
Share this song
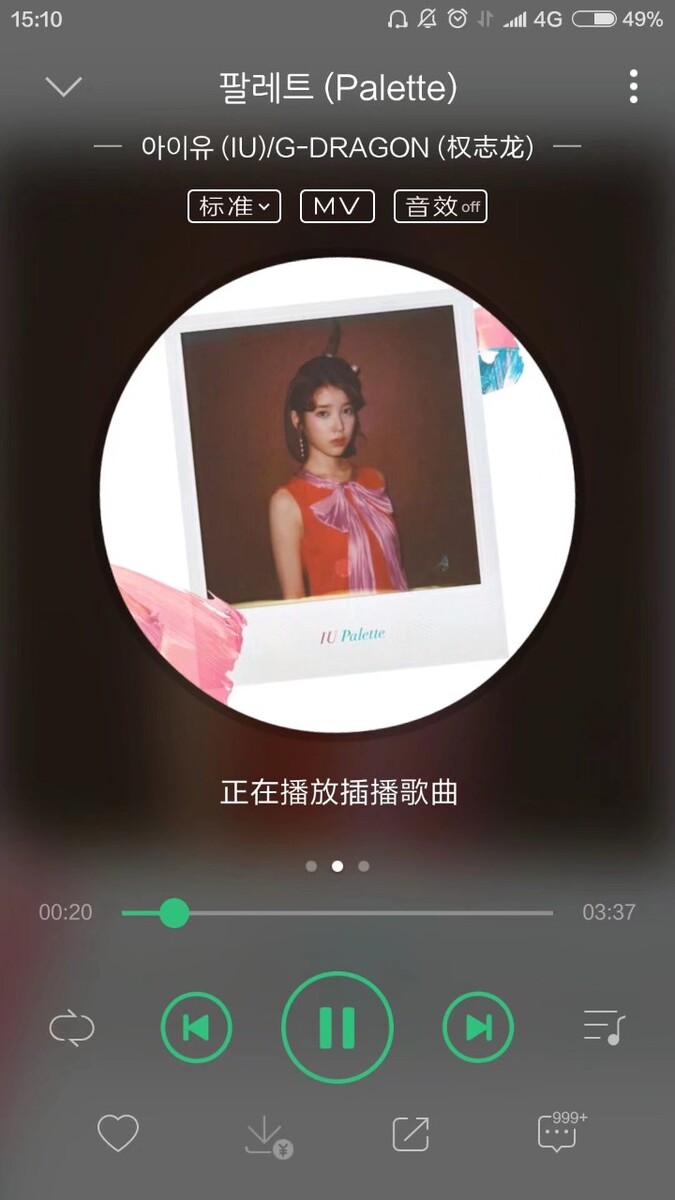[410, 1133]
